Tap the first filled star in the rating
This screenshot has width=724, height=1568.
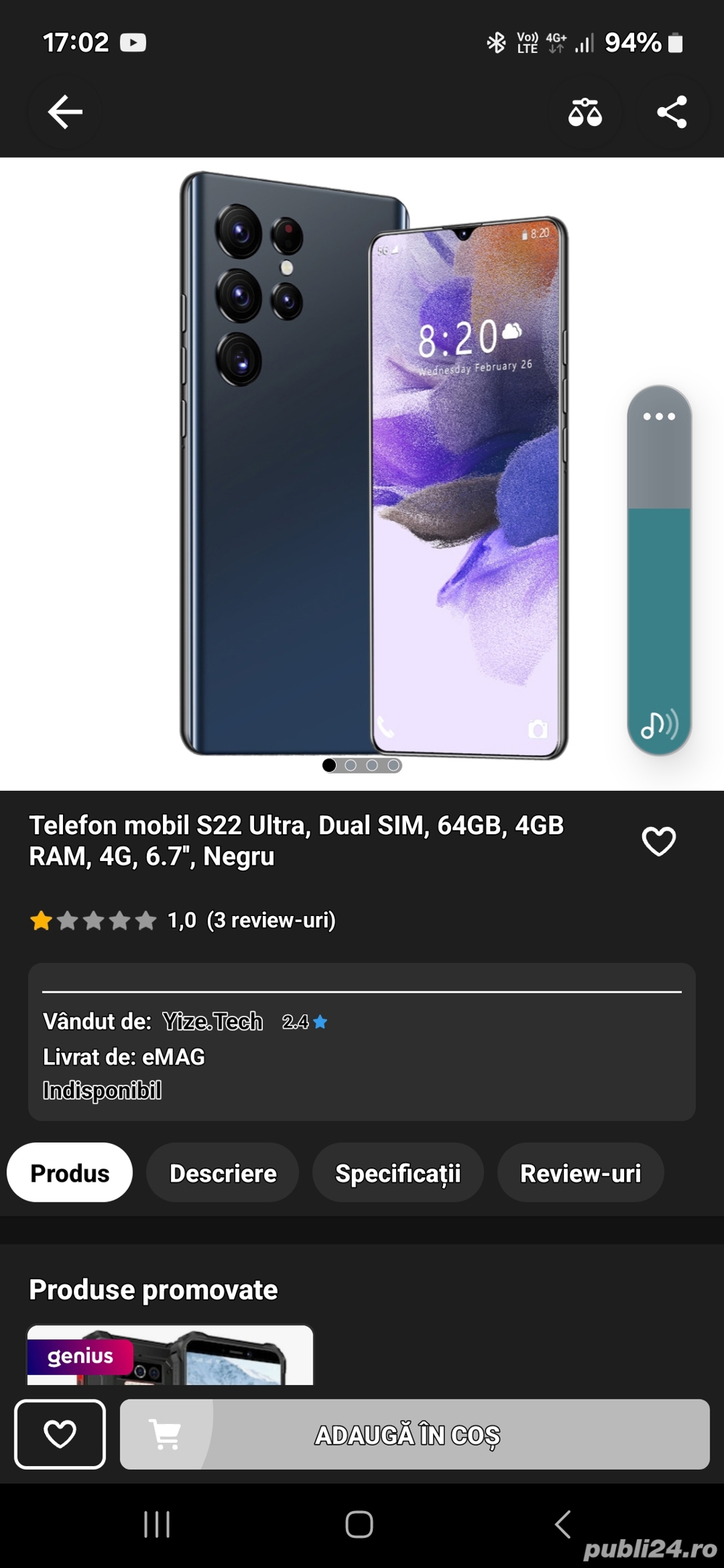tap(41, 921)
